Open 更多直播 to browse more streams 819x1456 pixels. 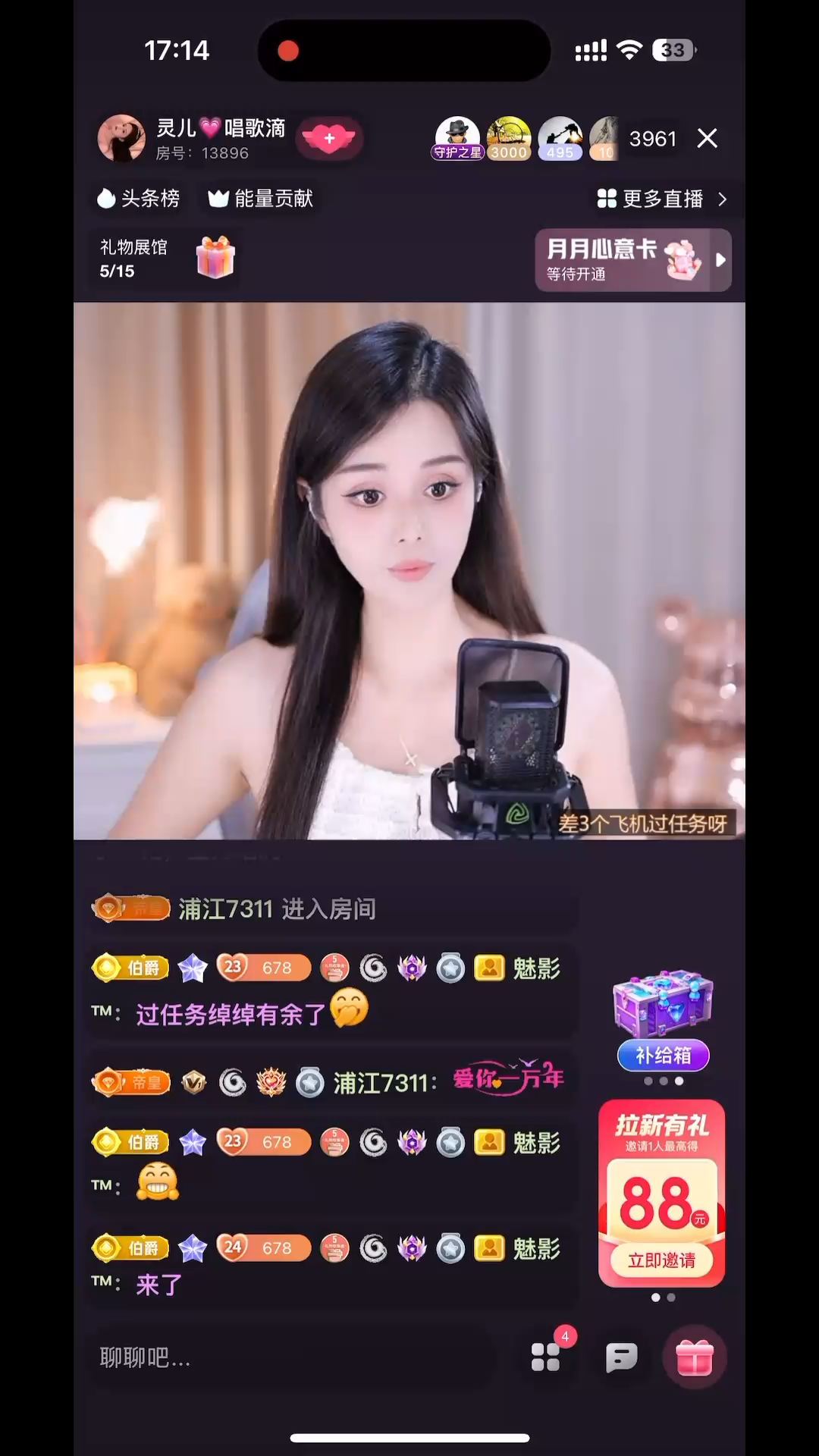661,199
